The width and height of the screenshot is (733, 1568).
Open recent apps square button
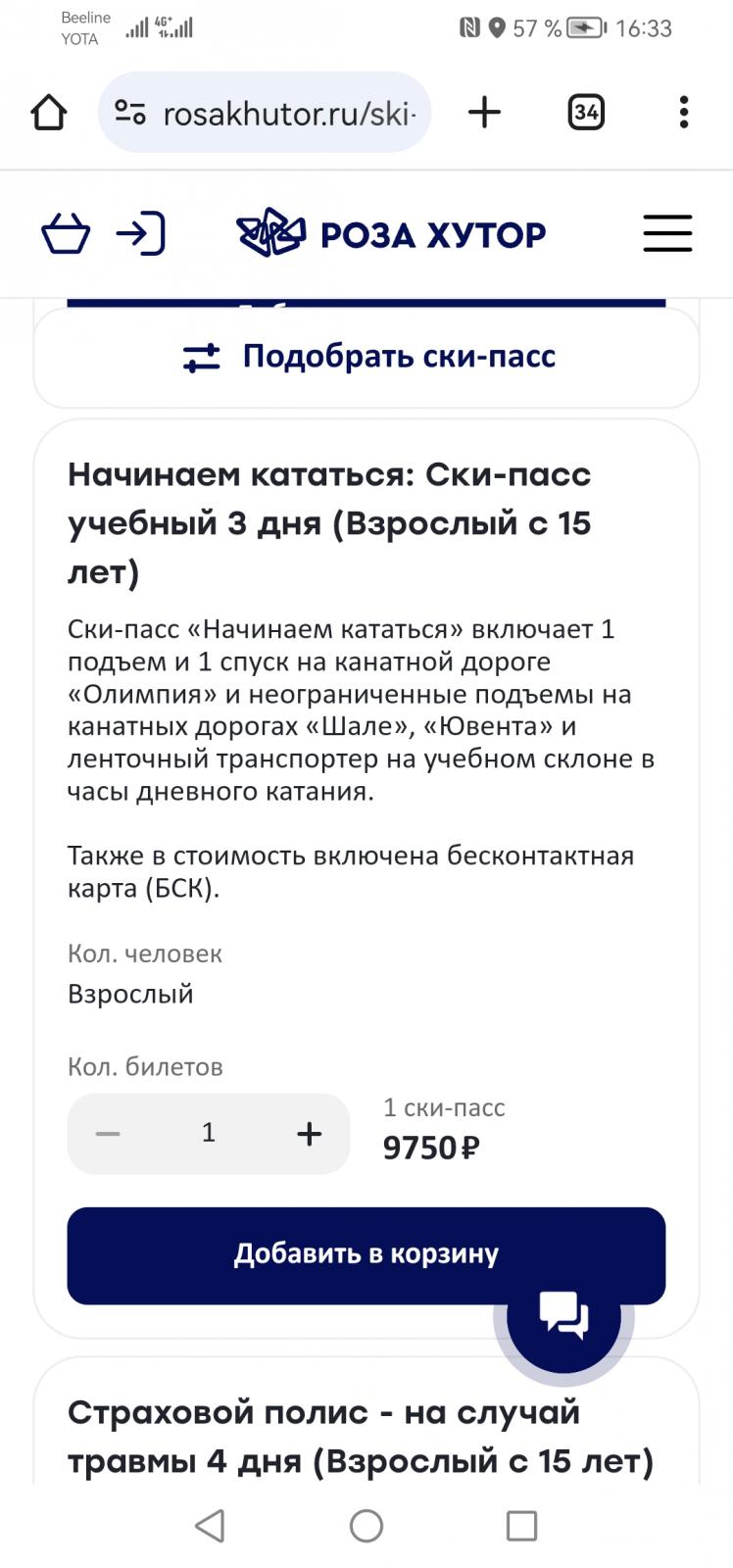coord(521,1526)
